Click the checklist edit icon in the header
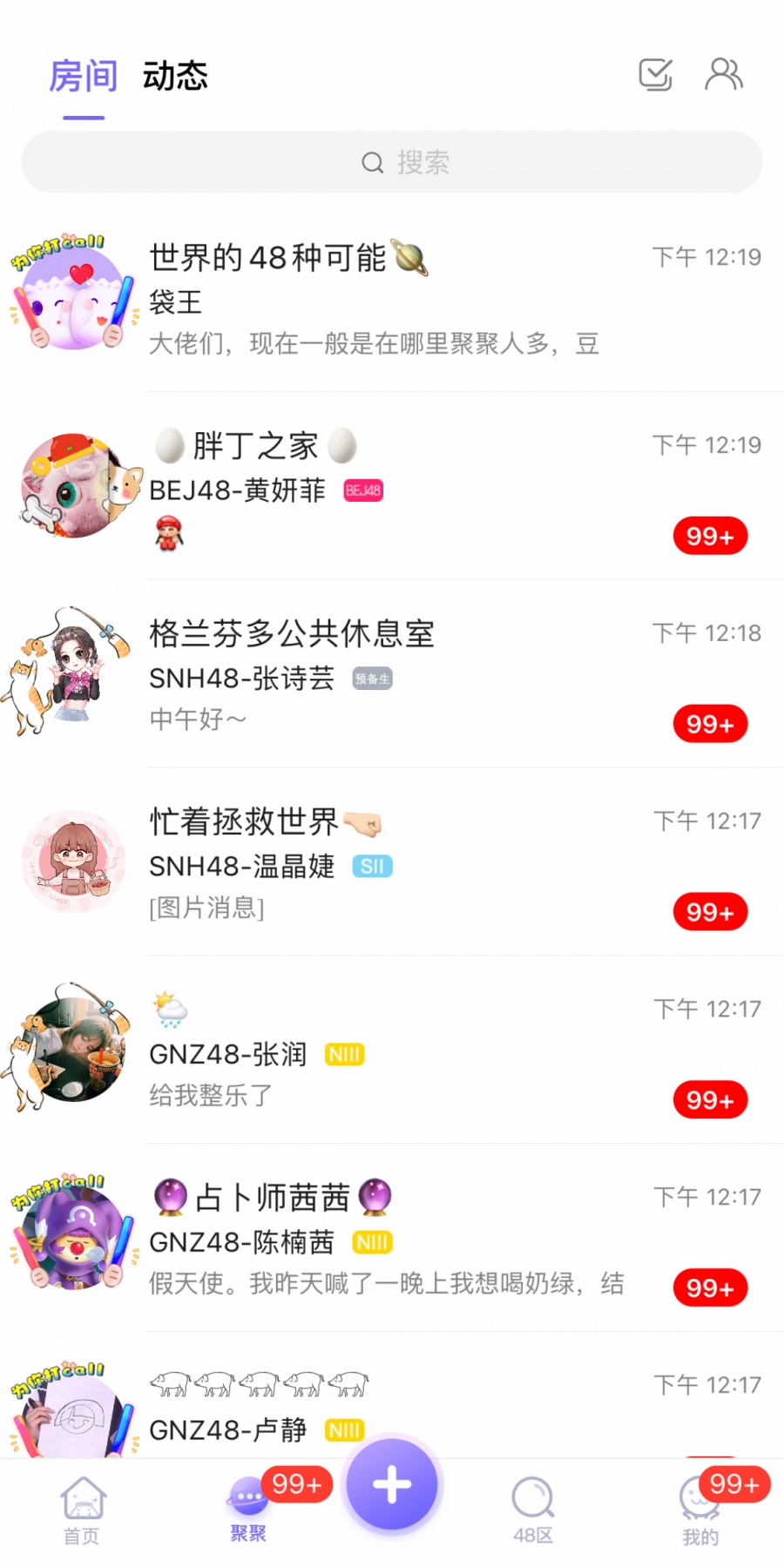Image resolution: width=784 pixels, height=1568 pixels. [656, 75]
